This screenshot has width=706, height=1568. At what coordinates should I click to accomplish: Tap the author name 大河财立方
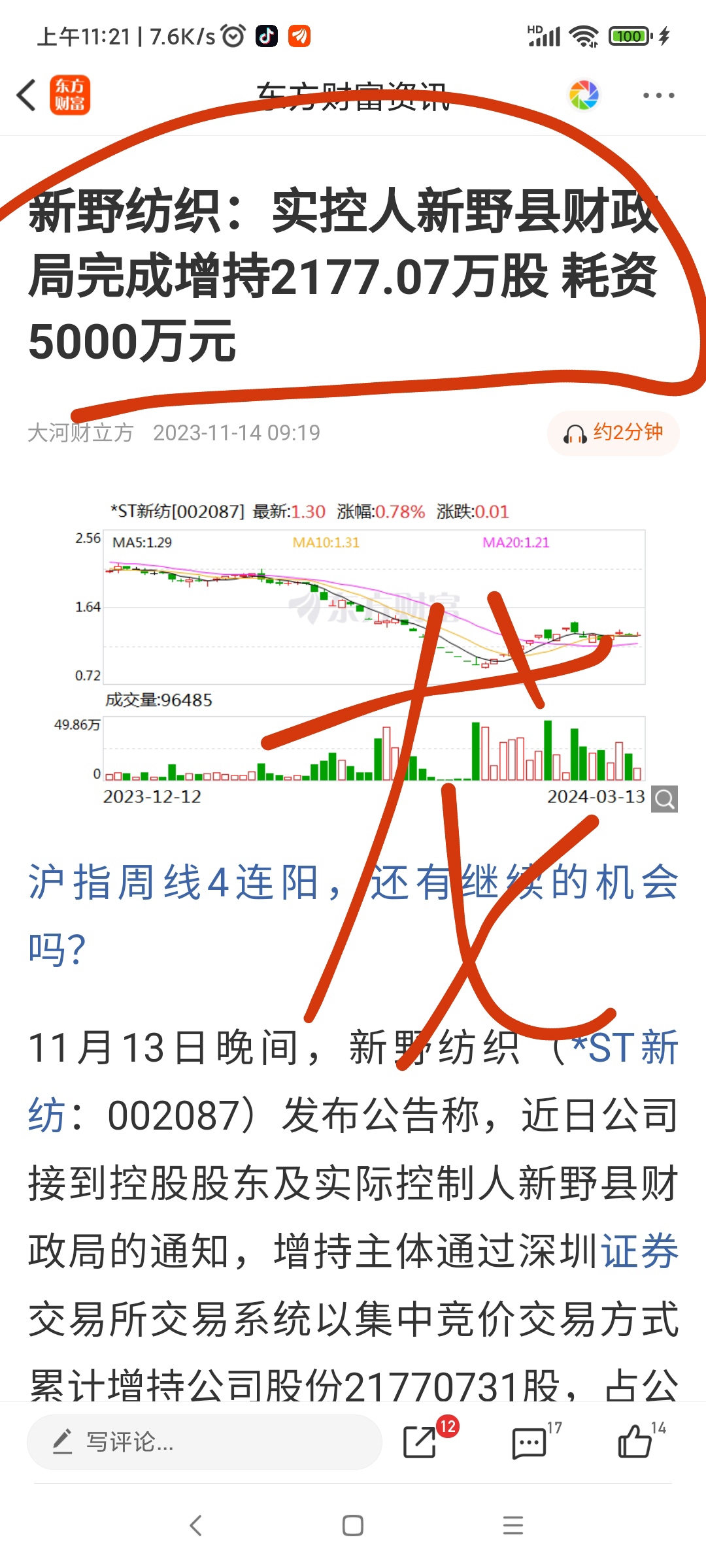(80, 432)
